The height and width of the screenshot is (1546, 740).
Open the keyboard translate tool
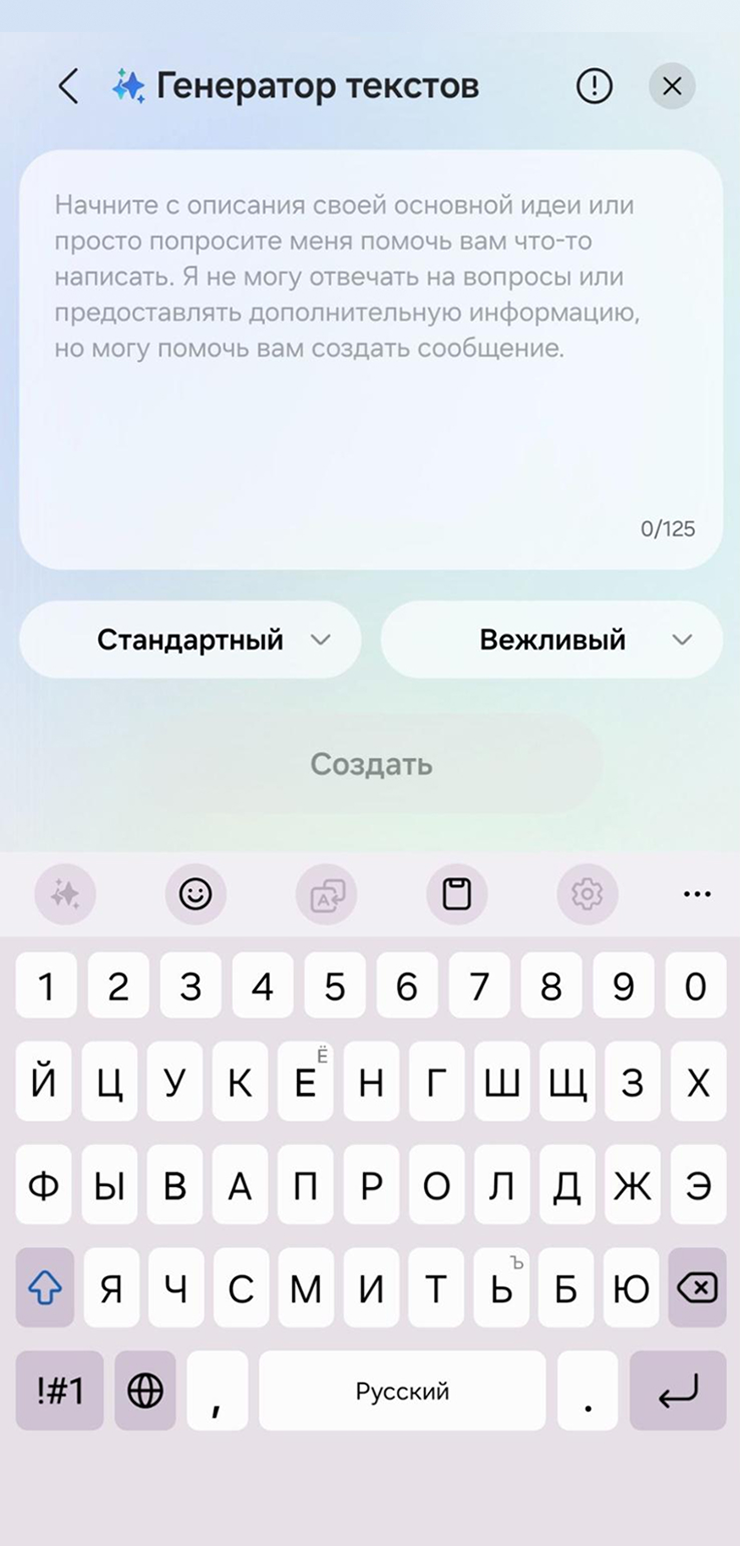326,894
